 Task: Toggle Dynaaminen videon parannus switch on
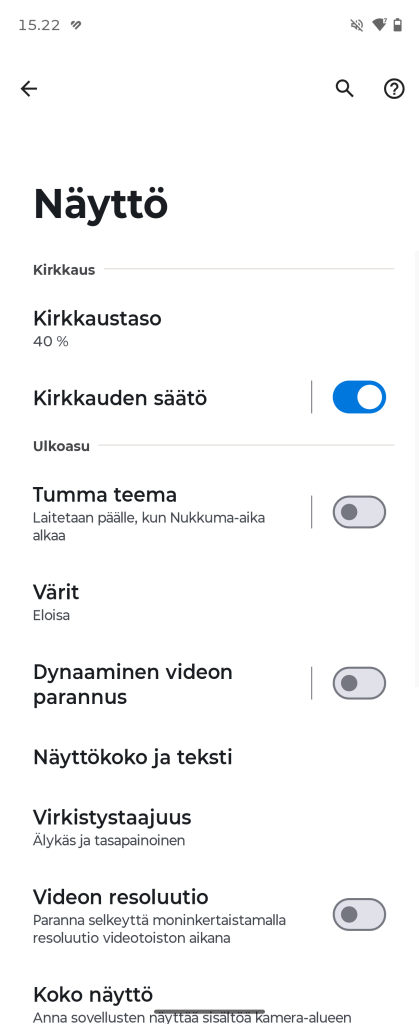pos(359,683)
